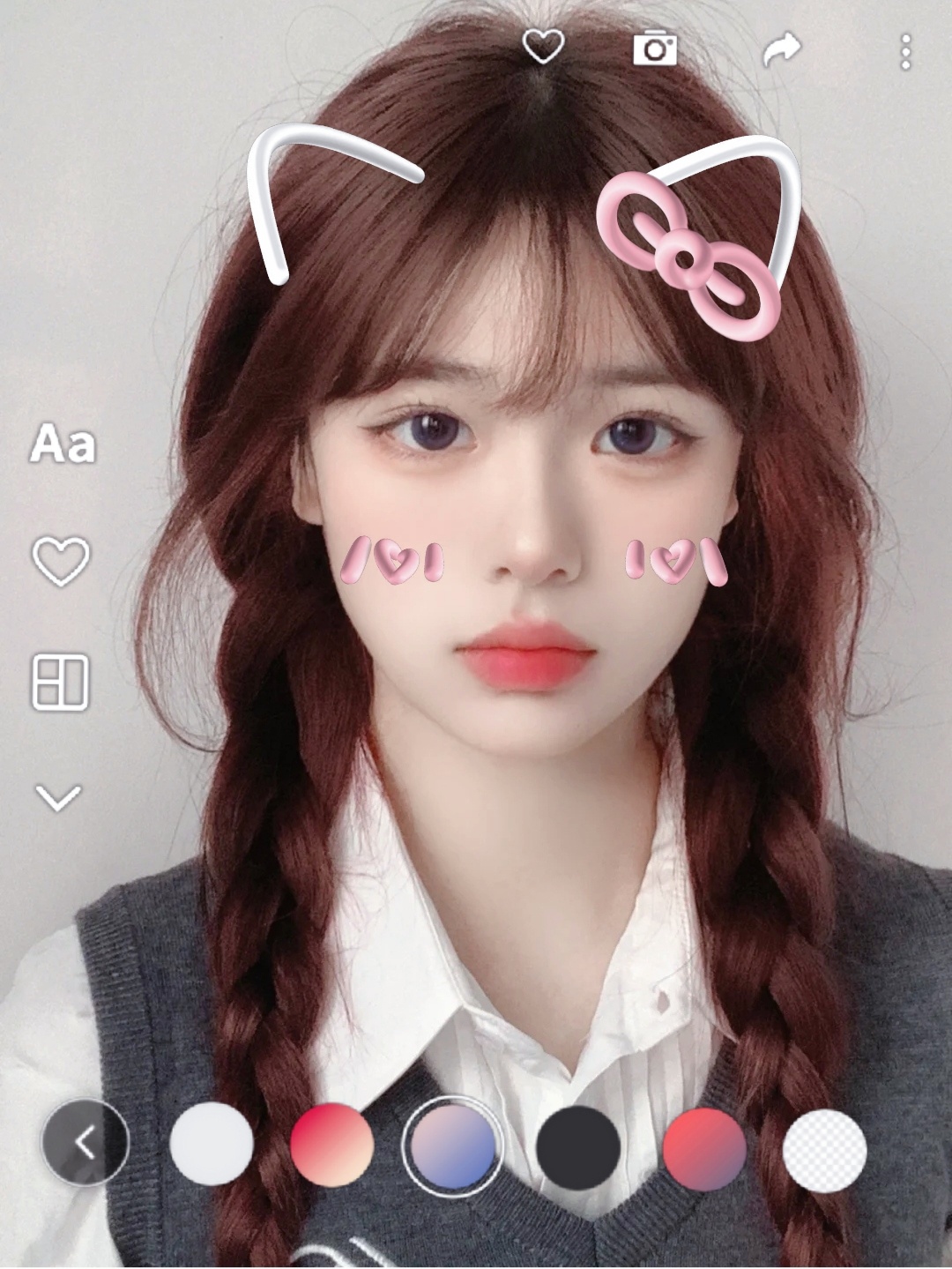
Task: Pick the pink-to-blue gradient swatch
Action: (452, 1144)
